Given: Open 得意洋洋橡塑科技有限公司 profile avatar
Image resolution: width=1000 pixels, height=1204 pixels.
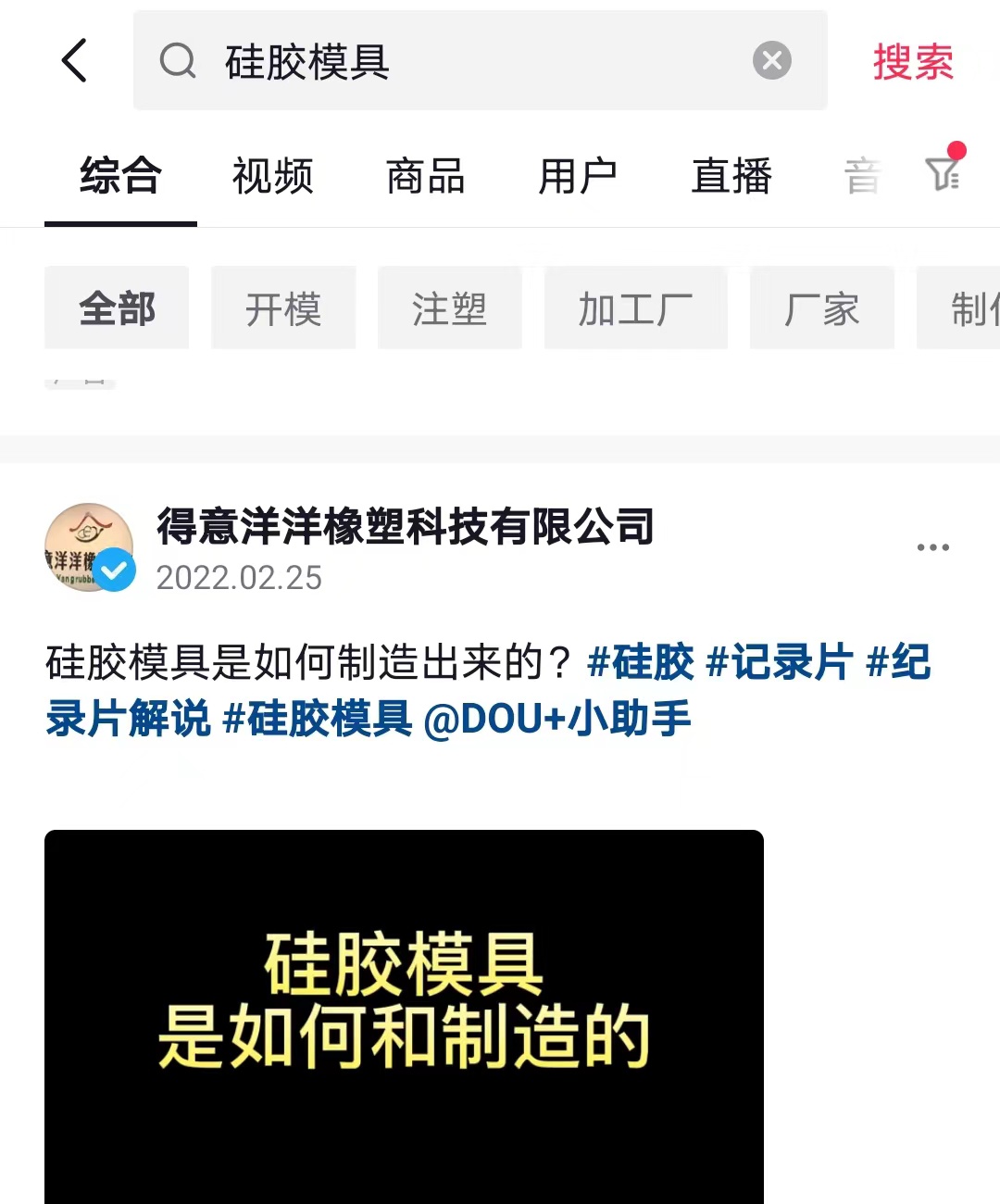Looking at the screenshot, I should click(x=88, y=547).
